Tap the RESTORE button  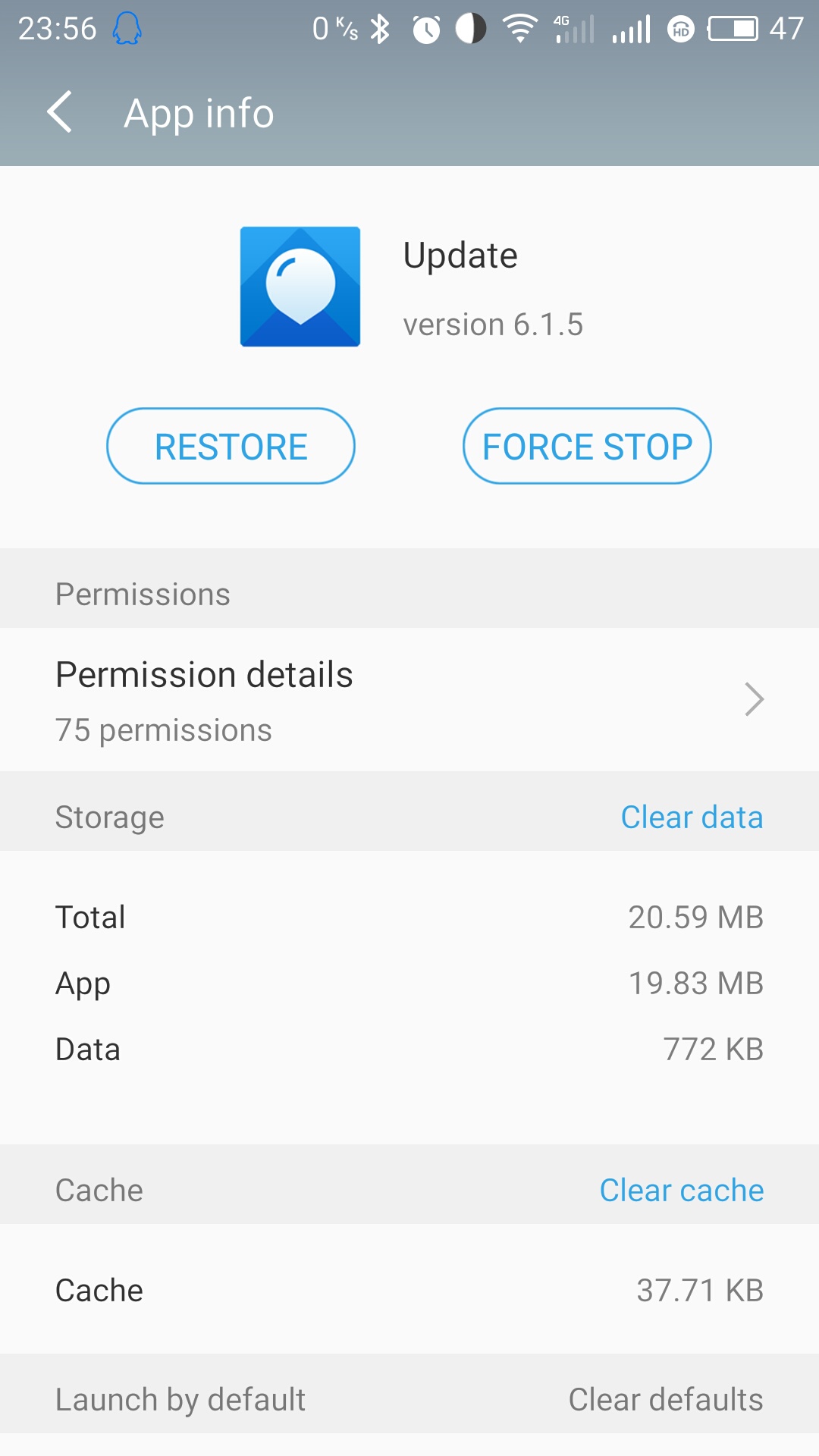coord(231,446)
